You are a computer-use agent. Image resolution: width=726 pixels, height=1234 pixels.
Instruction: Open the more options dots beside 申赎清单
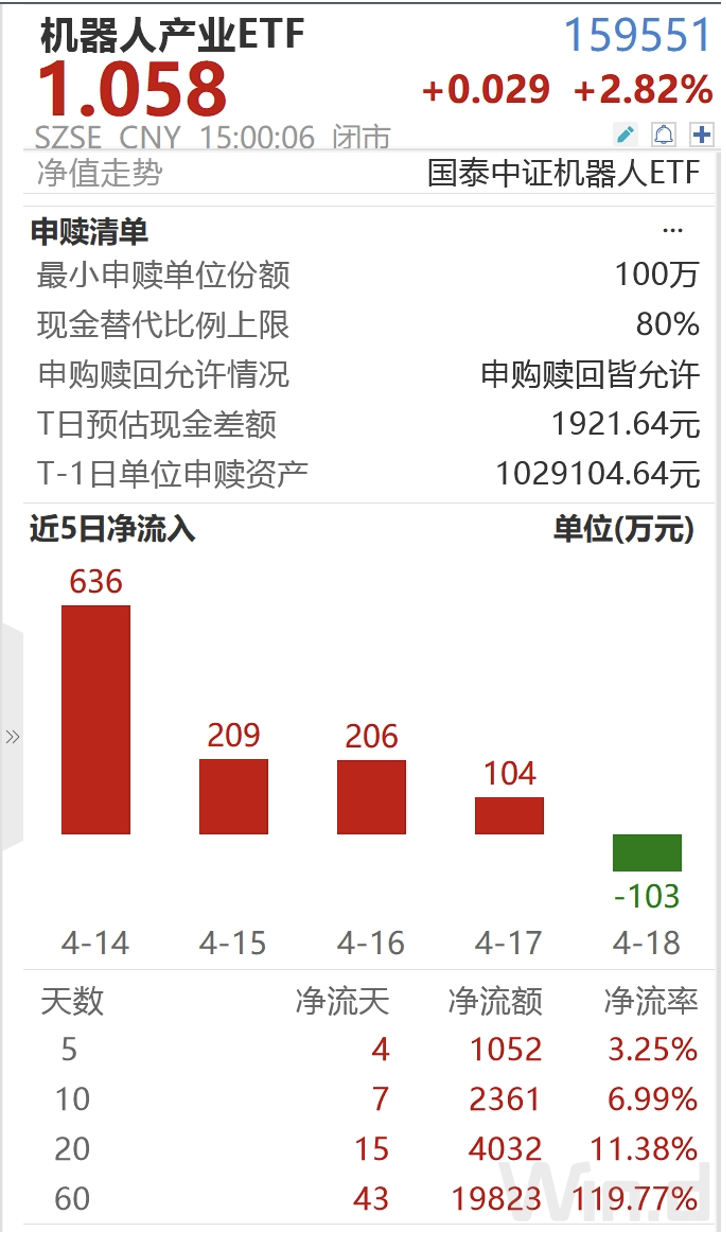coord(673,231)
